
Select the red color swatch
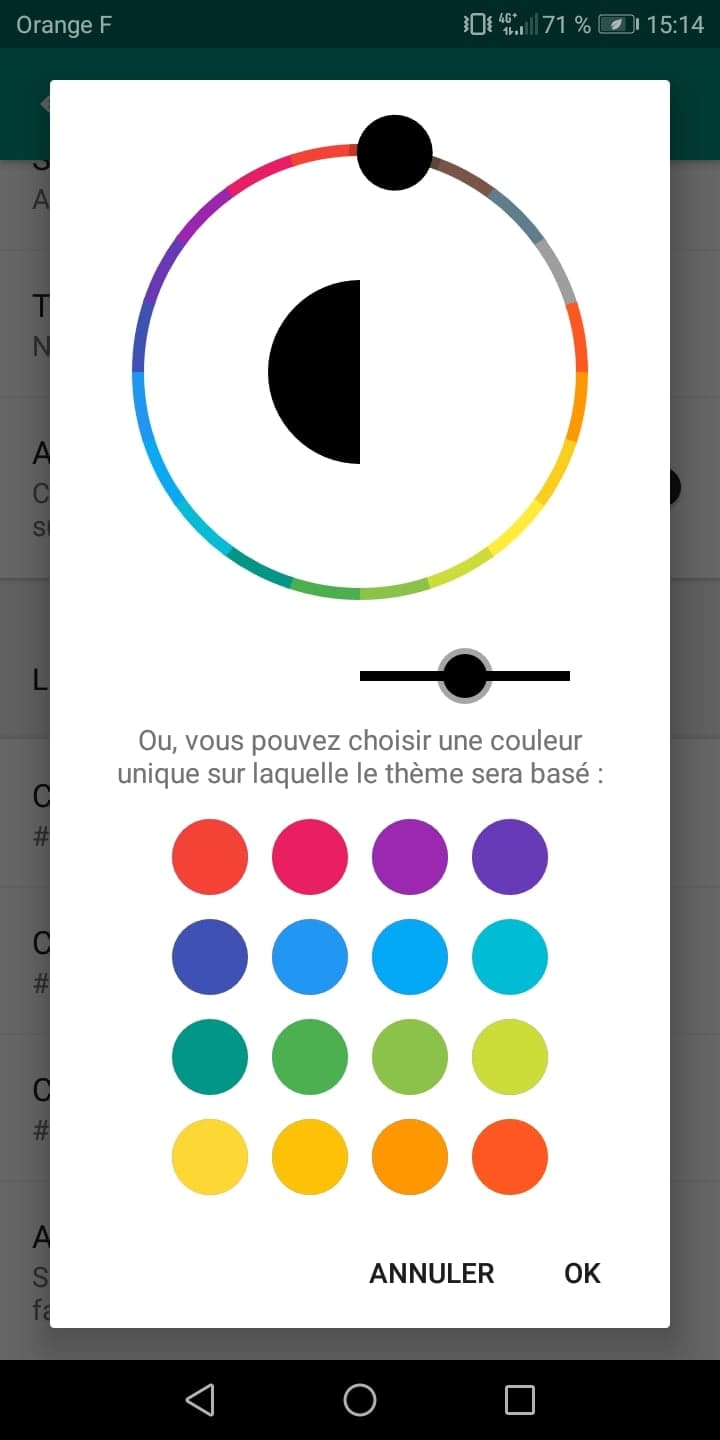click(x=210, y=857)
